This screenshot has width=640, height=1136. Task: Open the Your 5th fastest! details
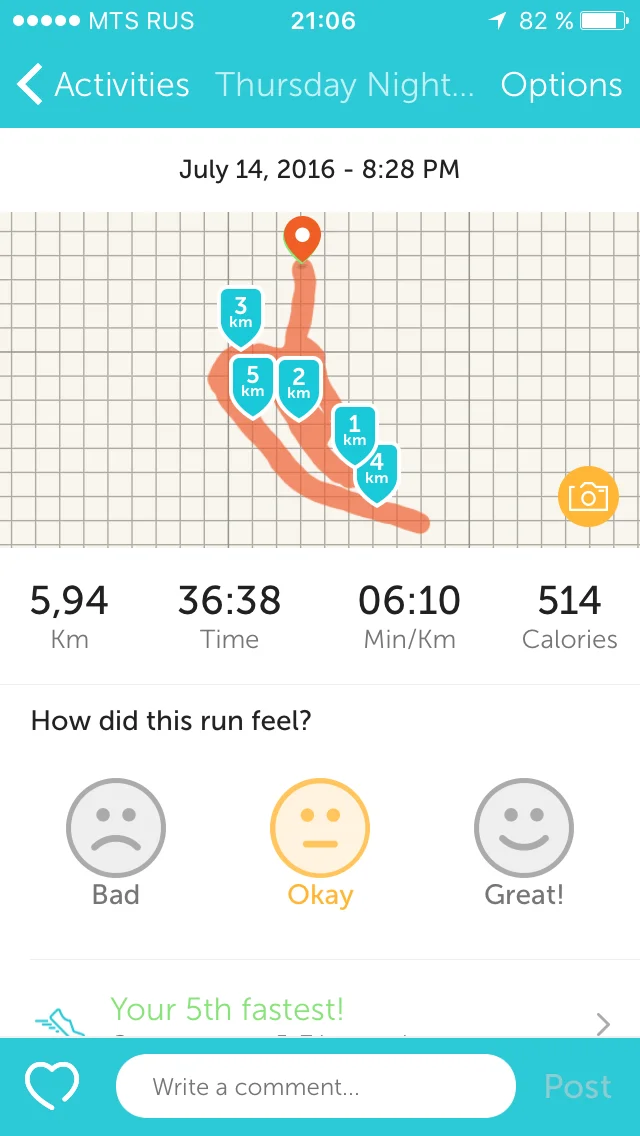click(x=320, y=1012)
